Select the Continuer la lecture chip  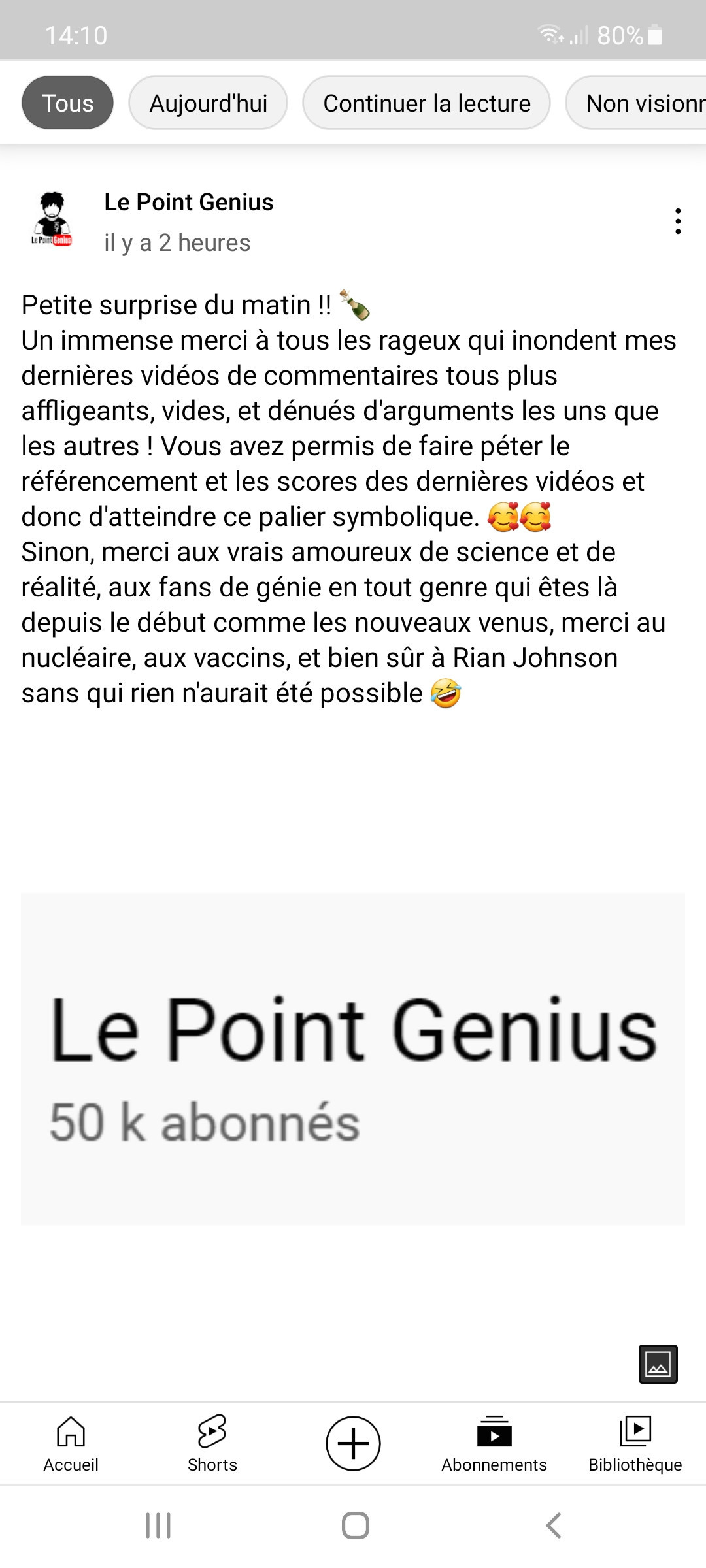tap(426, 103)
